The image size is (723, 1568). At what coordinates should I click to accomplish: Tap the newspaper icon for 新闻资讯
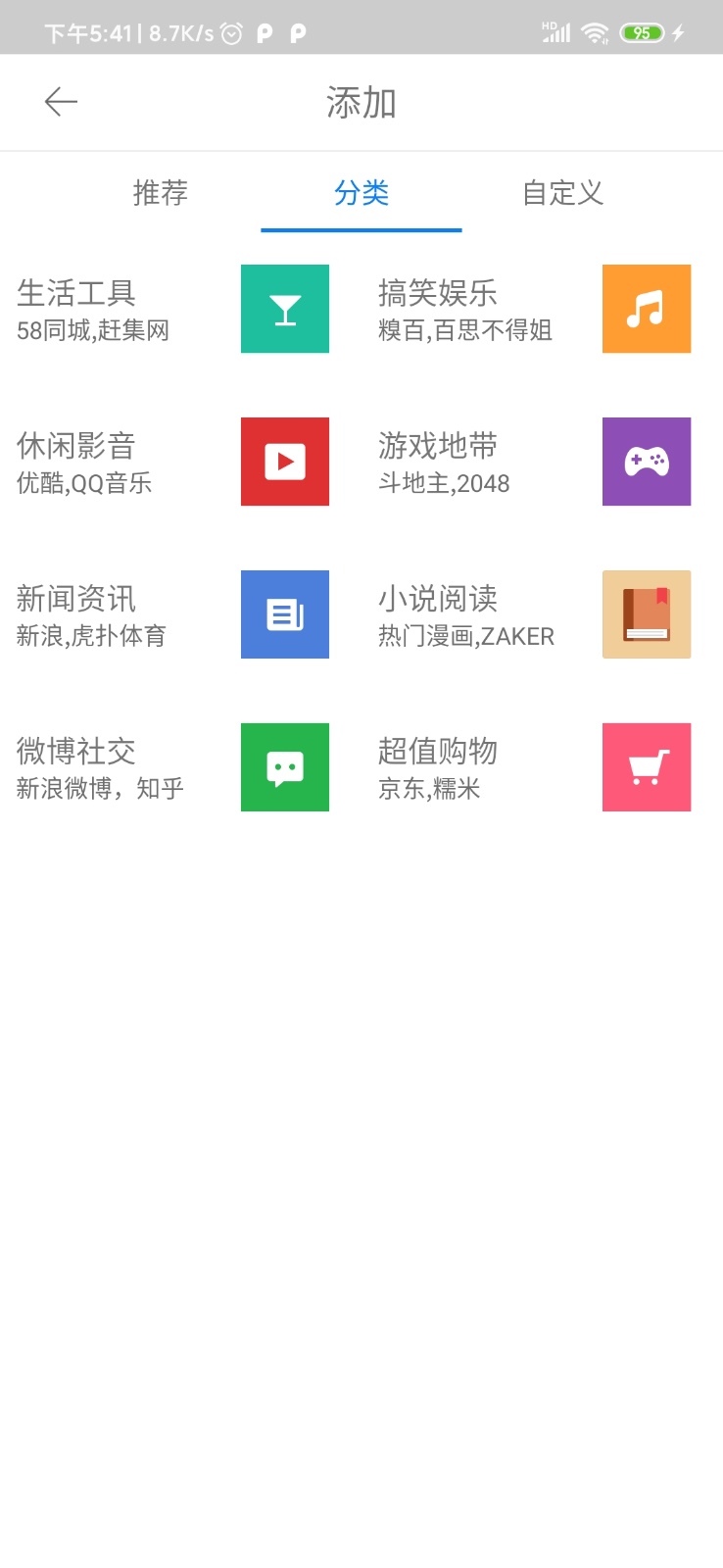(284, 614)
